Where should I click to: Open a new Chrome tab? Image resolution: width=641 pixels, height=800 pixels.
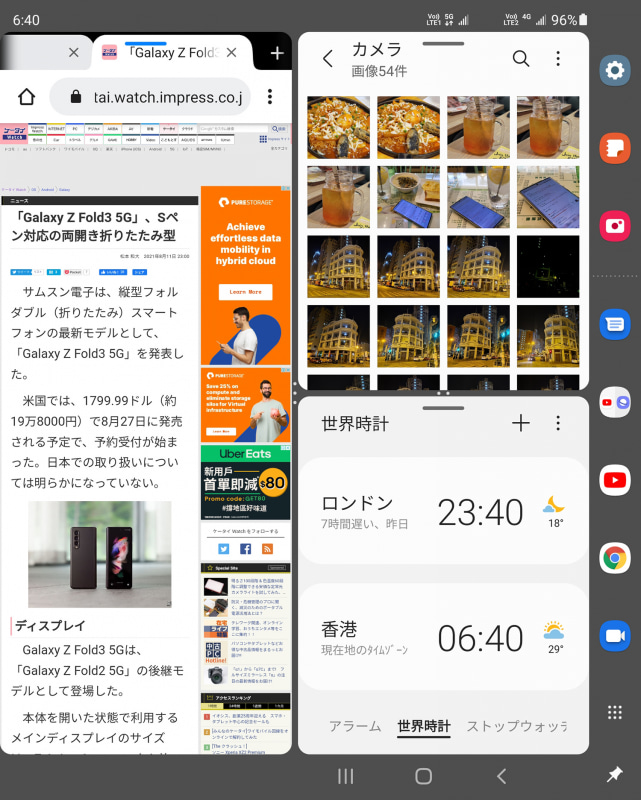[x=277, y=53]
